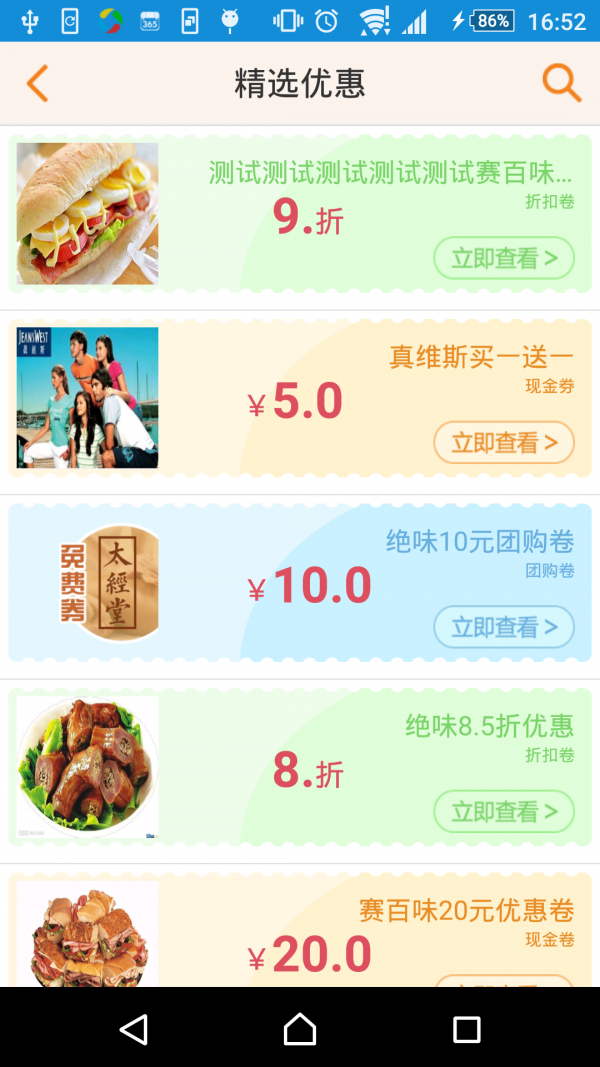Show recent apps from navigation bar
600x1067 pixels.
click(466, 1028)
